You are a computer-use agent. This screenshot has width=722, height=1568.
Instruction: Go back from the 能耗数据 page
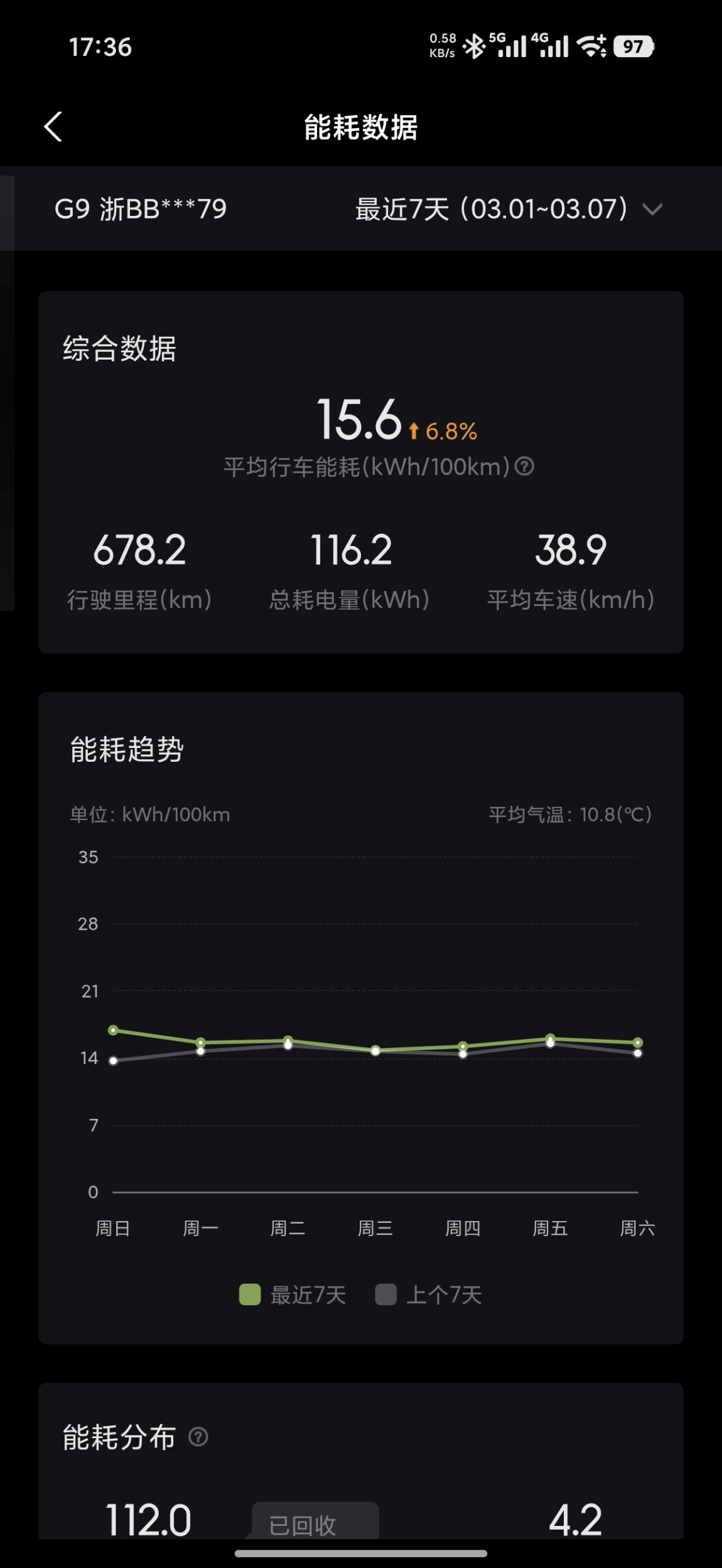pos(53,127)
